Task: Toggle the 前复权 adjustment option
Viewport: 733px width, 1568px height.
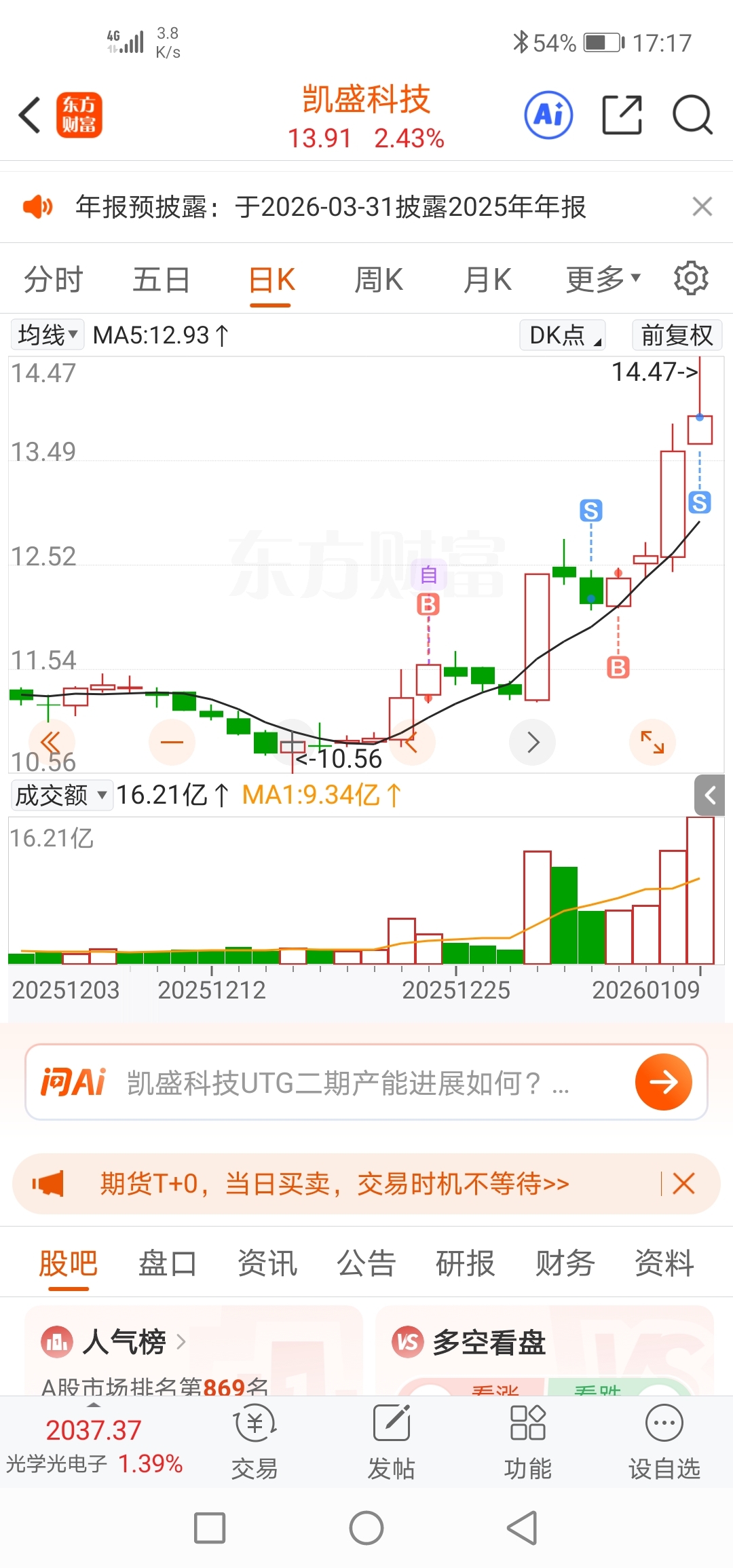Action: pos(677,335)
